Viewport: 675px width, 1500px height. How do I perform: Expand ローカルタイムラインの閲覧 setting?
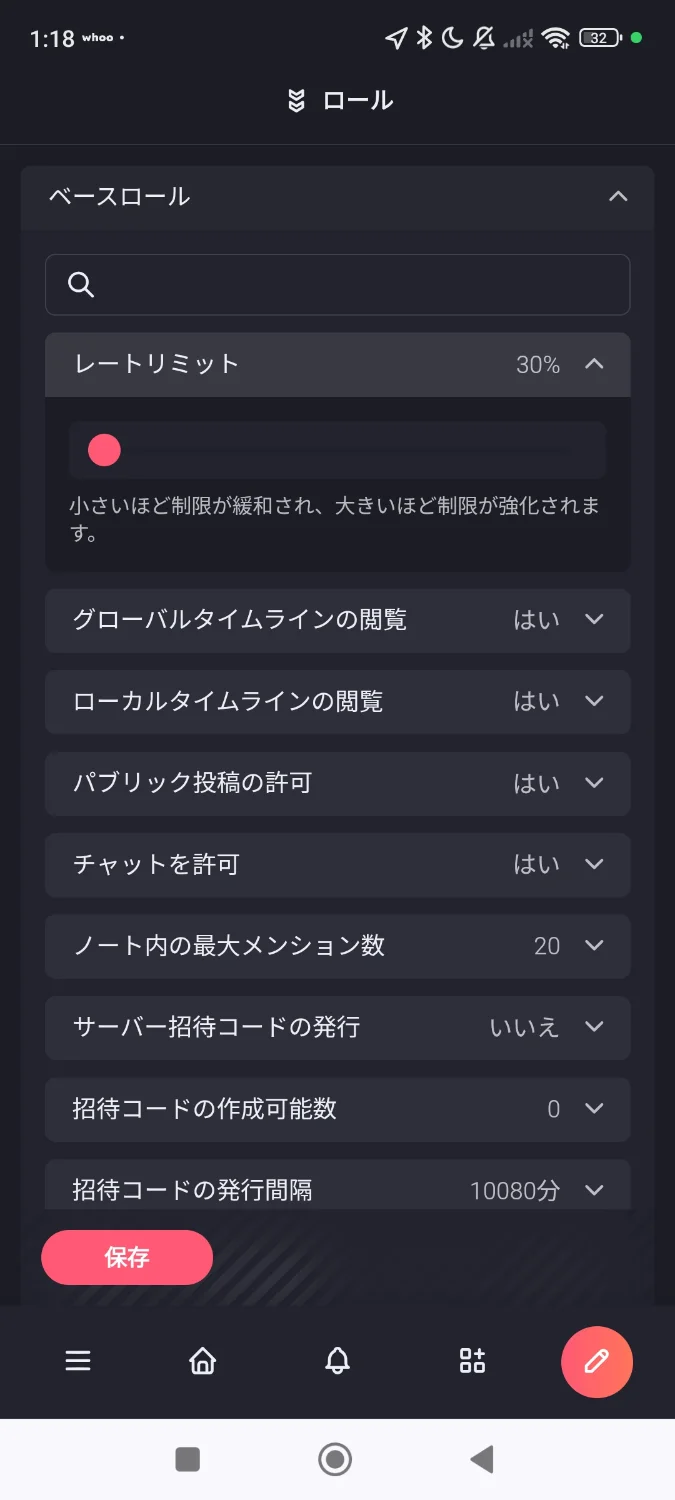point(337,702)
